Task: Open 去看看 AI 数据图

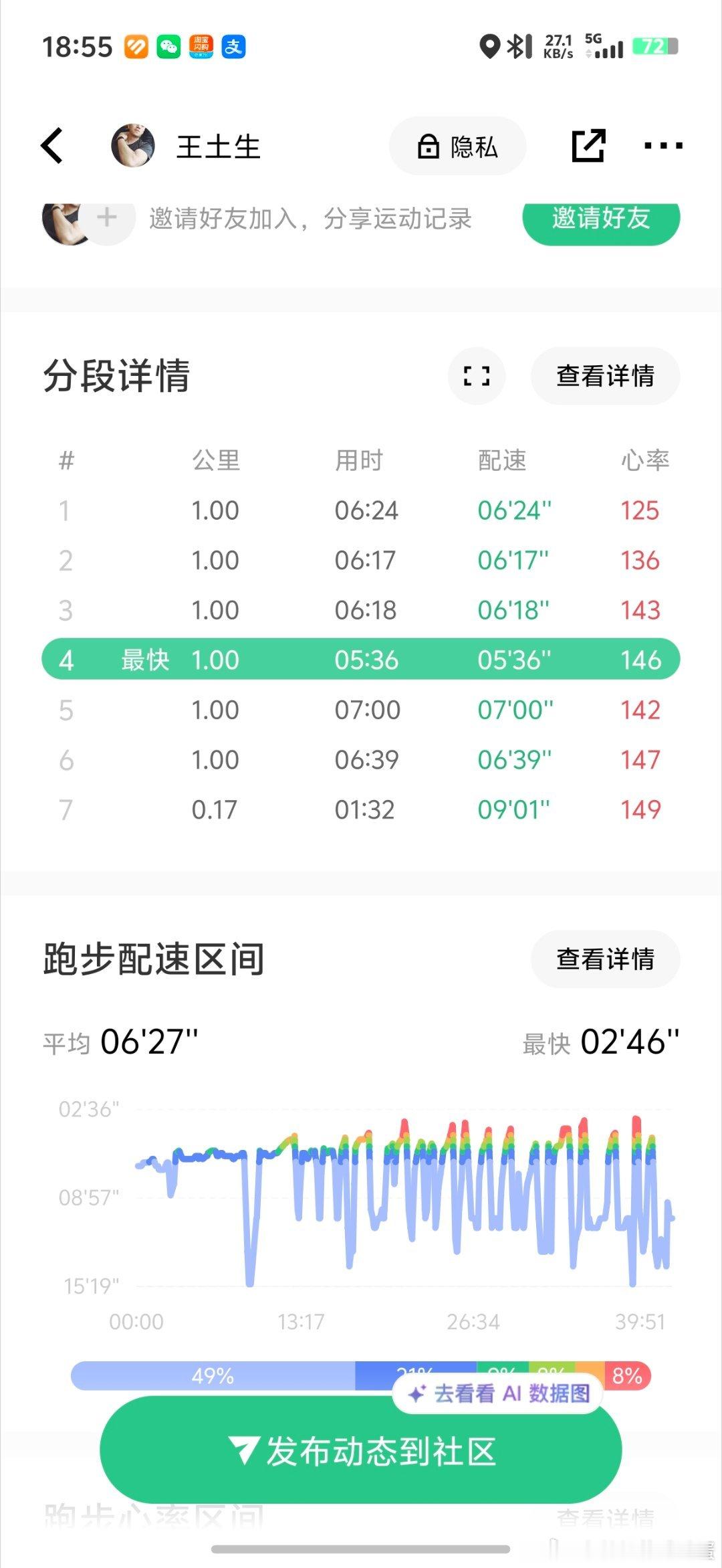Action: 498,1393
